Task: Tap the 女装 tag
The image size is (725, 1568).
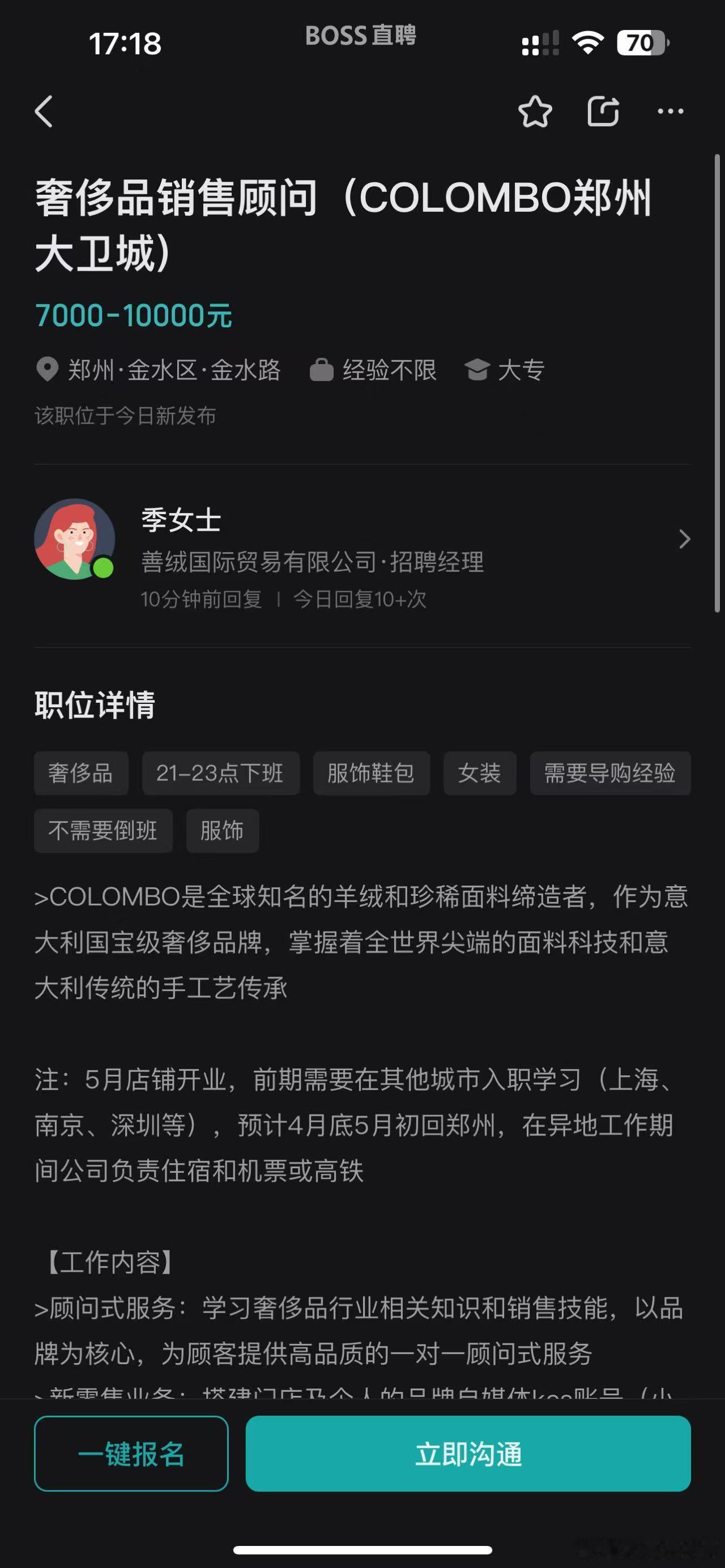Action: [x=480, y=773]
